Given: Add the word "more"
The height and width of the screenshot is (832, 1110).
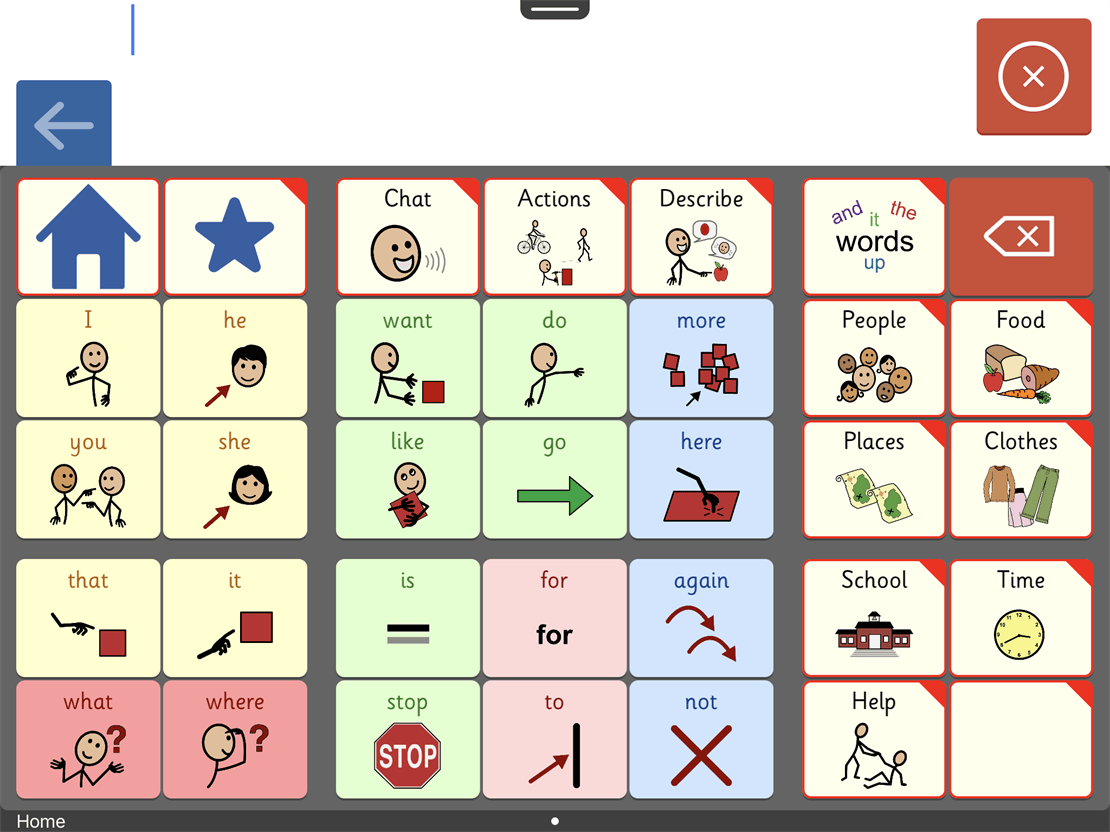Looking at the screenshot, I should click(701, 358).
